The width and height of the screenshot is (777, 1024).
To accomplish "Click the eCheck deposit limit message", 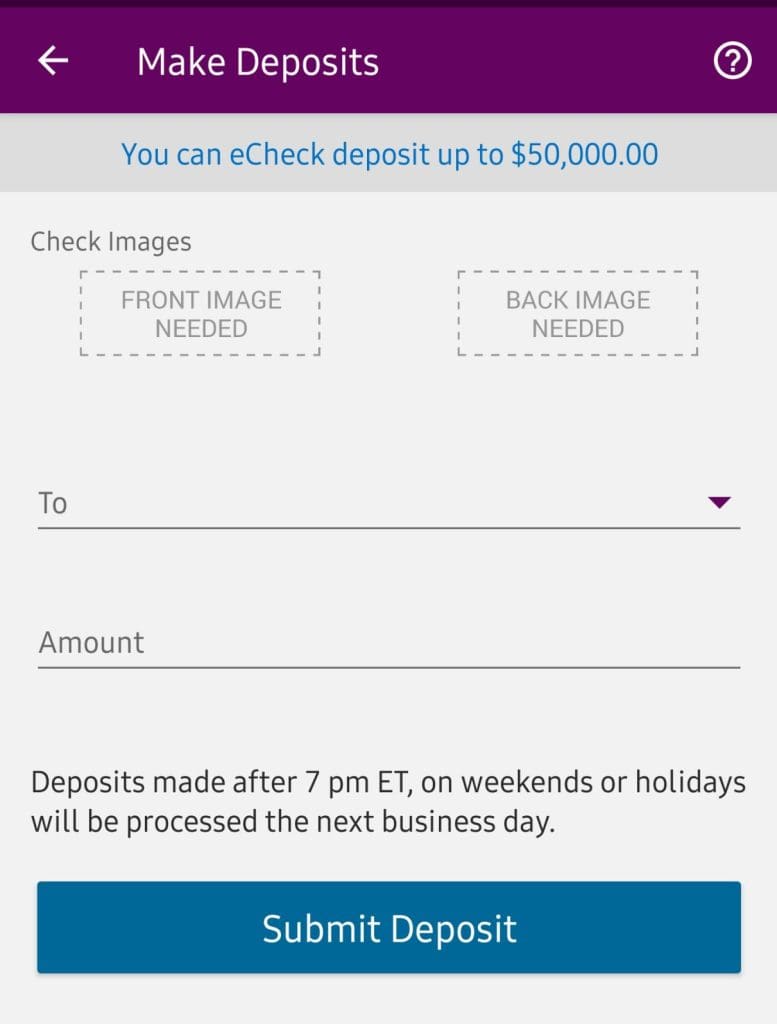I will [388, 154].
